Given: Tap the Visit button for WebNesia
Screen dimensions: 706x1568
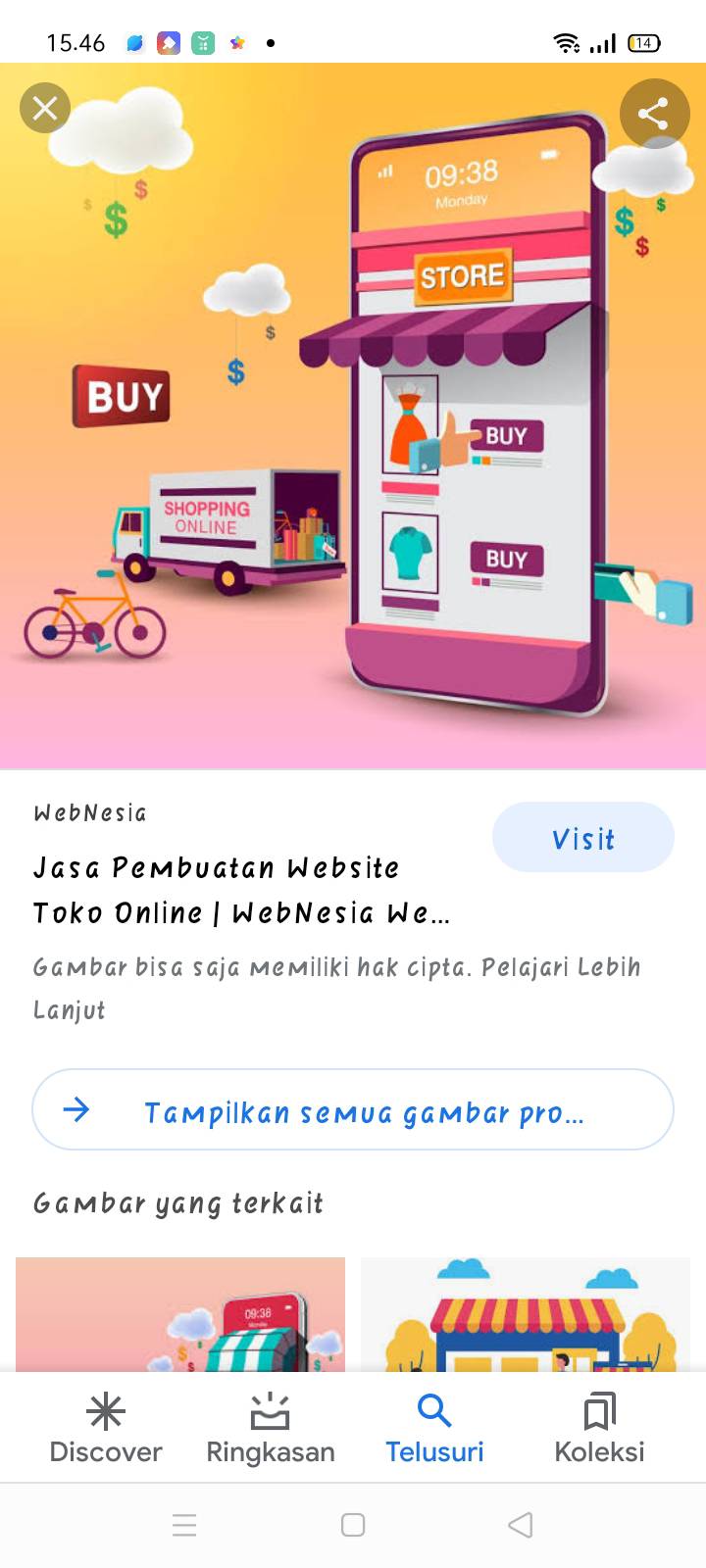Looking at the screenshot, I should click(583, 838).
